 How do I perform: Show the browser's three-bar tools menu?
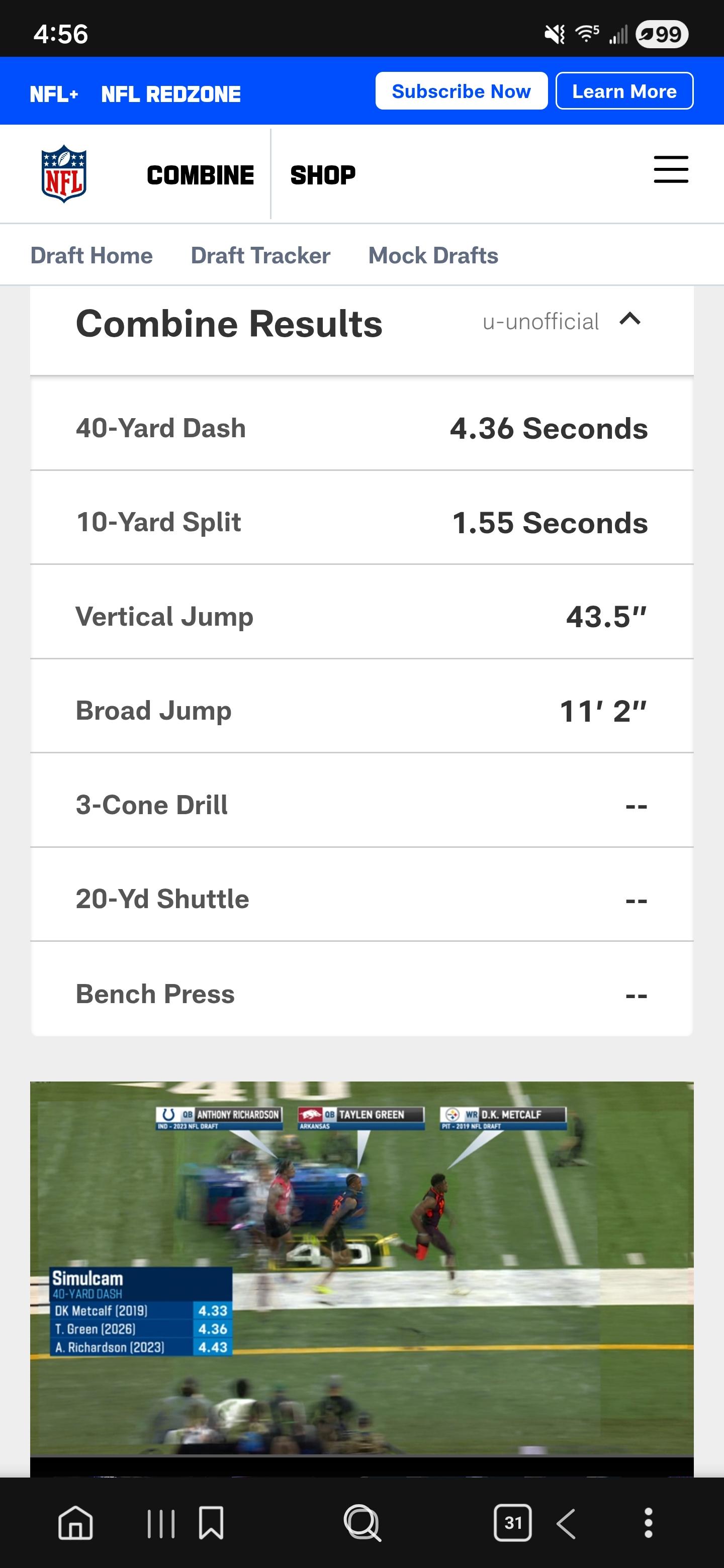tap(161, 1523)
